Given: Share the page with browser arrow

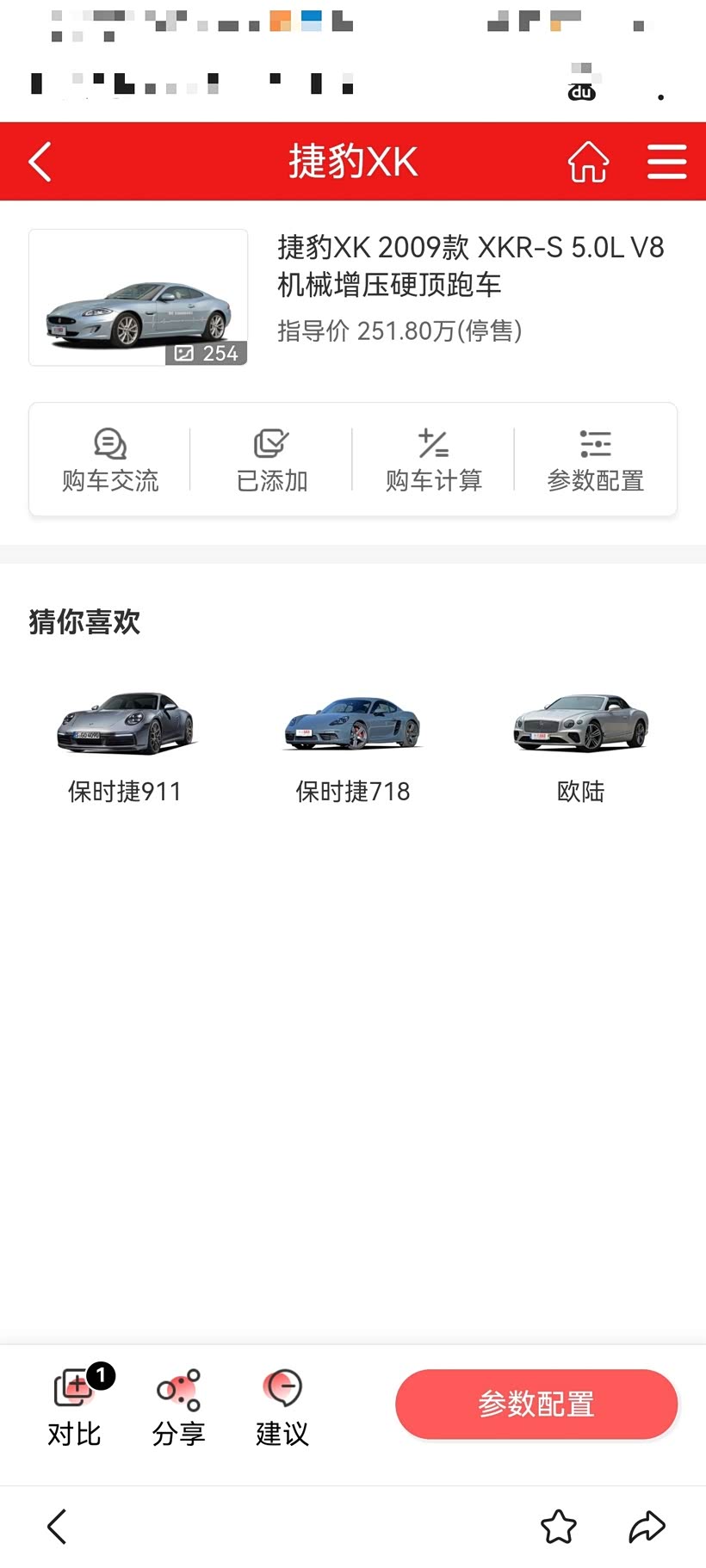Looking at the screenshot, I should coord(647,1527).
